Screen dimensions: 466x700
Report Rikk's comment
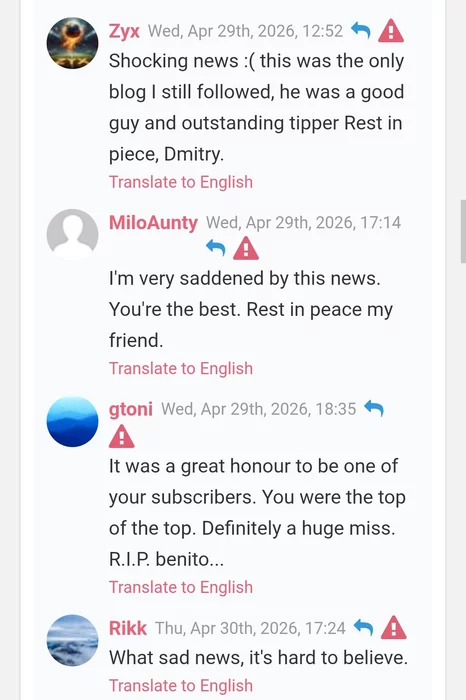[394, 628]
